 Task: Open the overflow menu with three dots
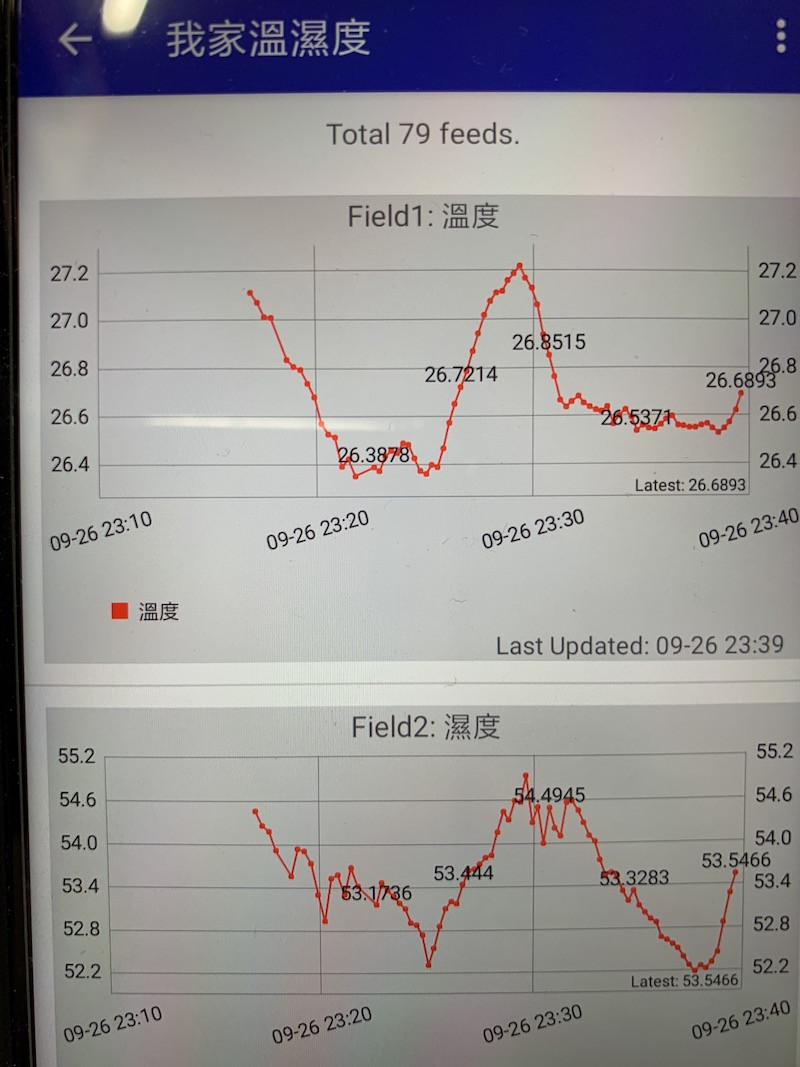781,36
